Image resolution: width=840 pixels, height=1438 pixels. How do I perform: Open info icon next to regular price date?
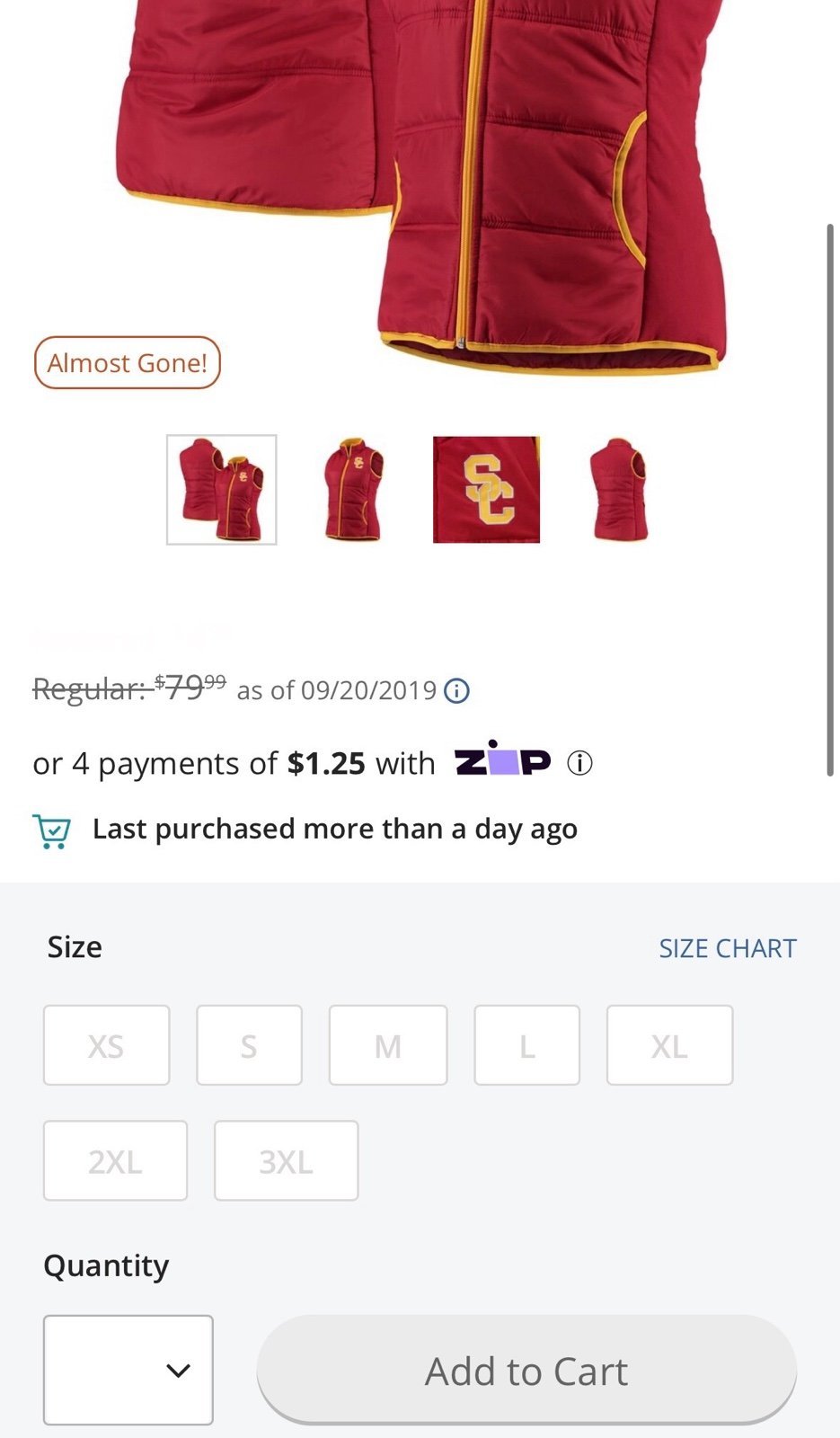tap(457, 691)
